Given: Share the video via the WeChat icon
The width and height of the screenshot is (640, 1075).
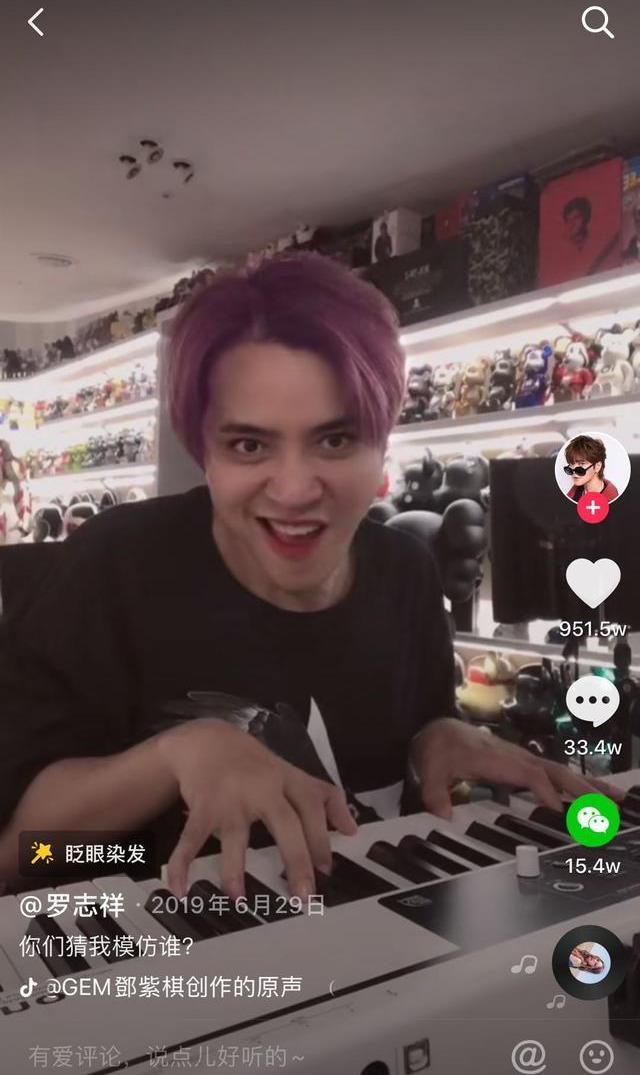Looking at the screenshot, I should pos(592,820).
